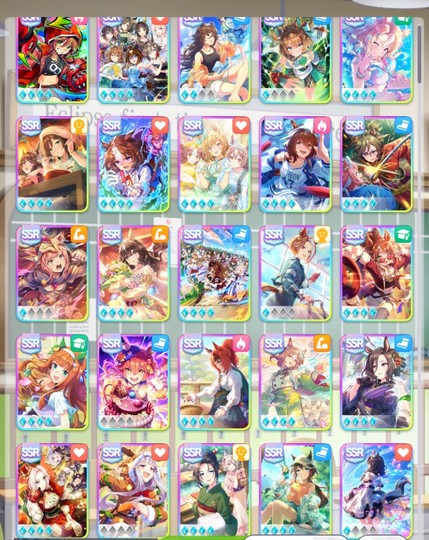Open the SSR power card of pink-haired cloaked girl
The image size is (429, 540).
click(52, 273)
